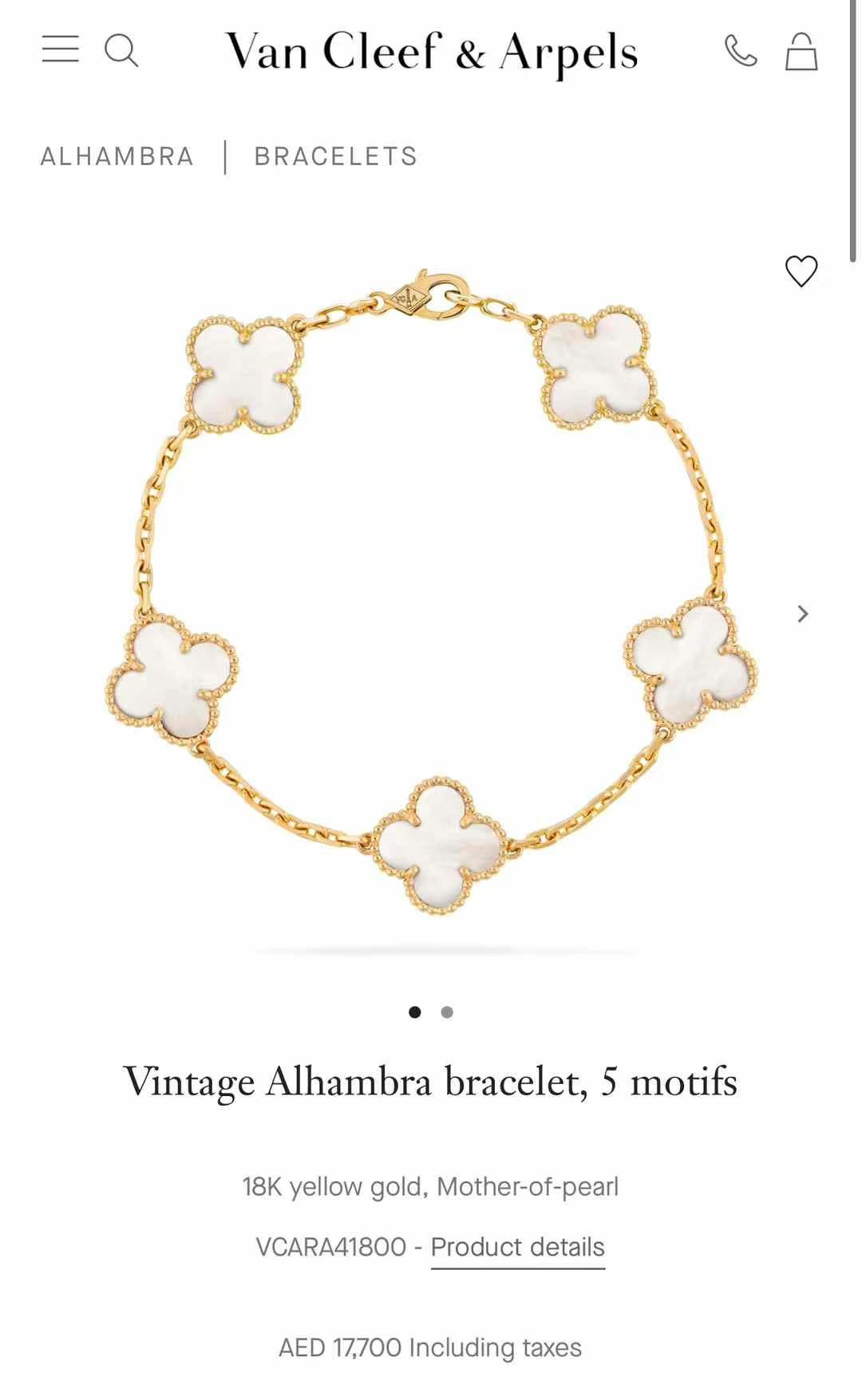
Task: Go to Van Cleef & Arpels homepage
Action: click(431, 52)
